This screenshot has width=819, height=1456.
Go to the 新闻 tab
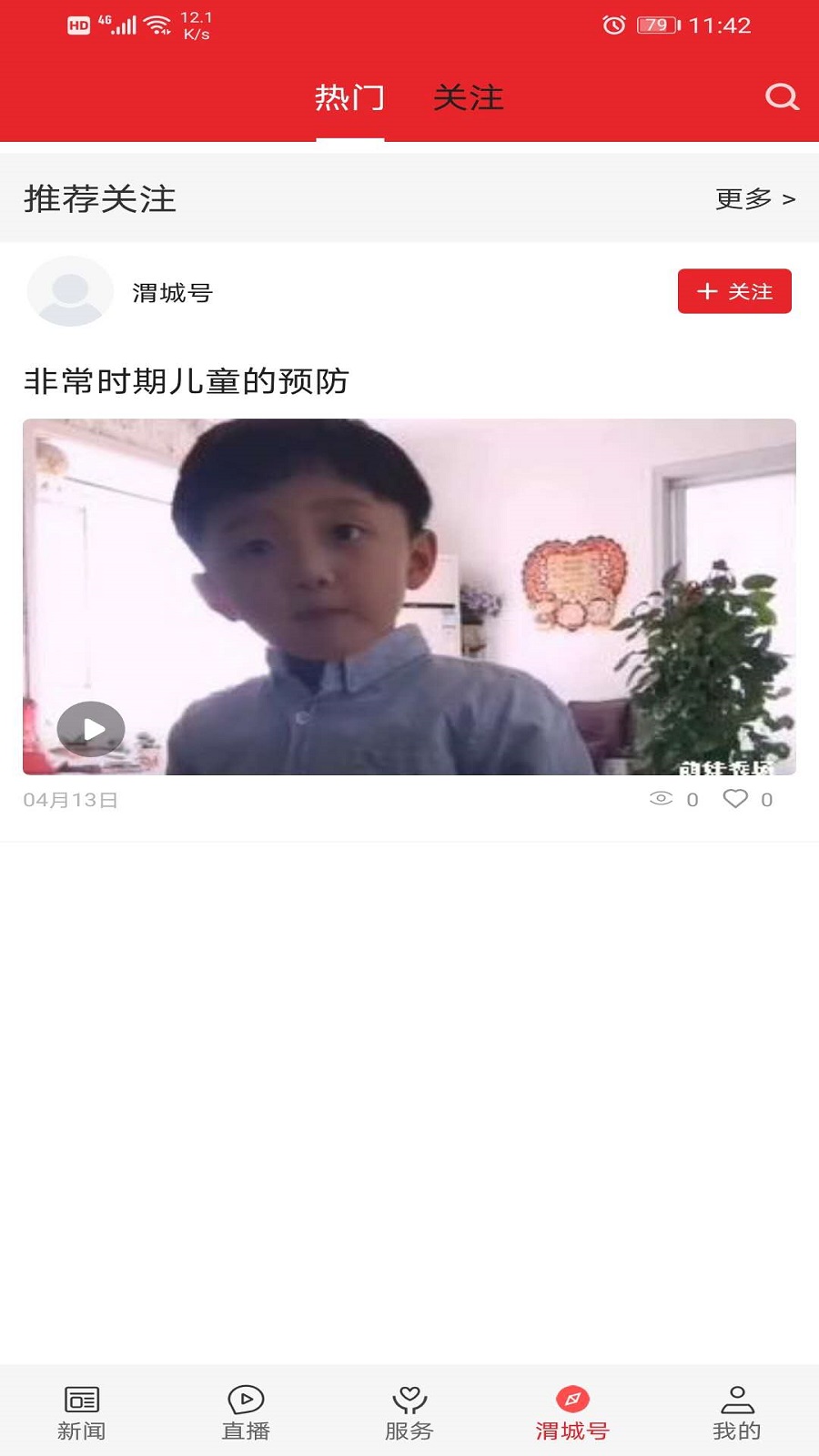pos(82,1412)
